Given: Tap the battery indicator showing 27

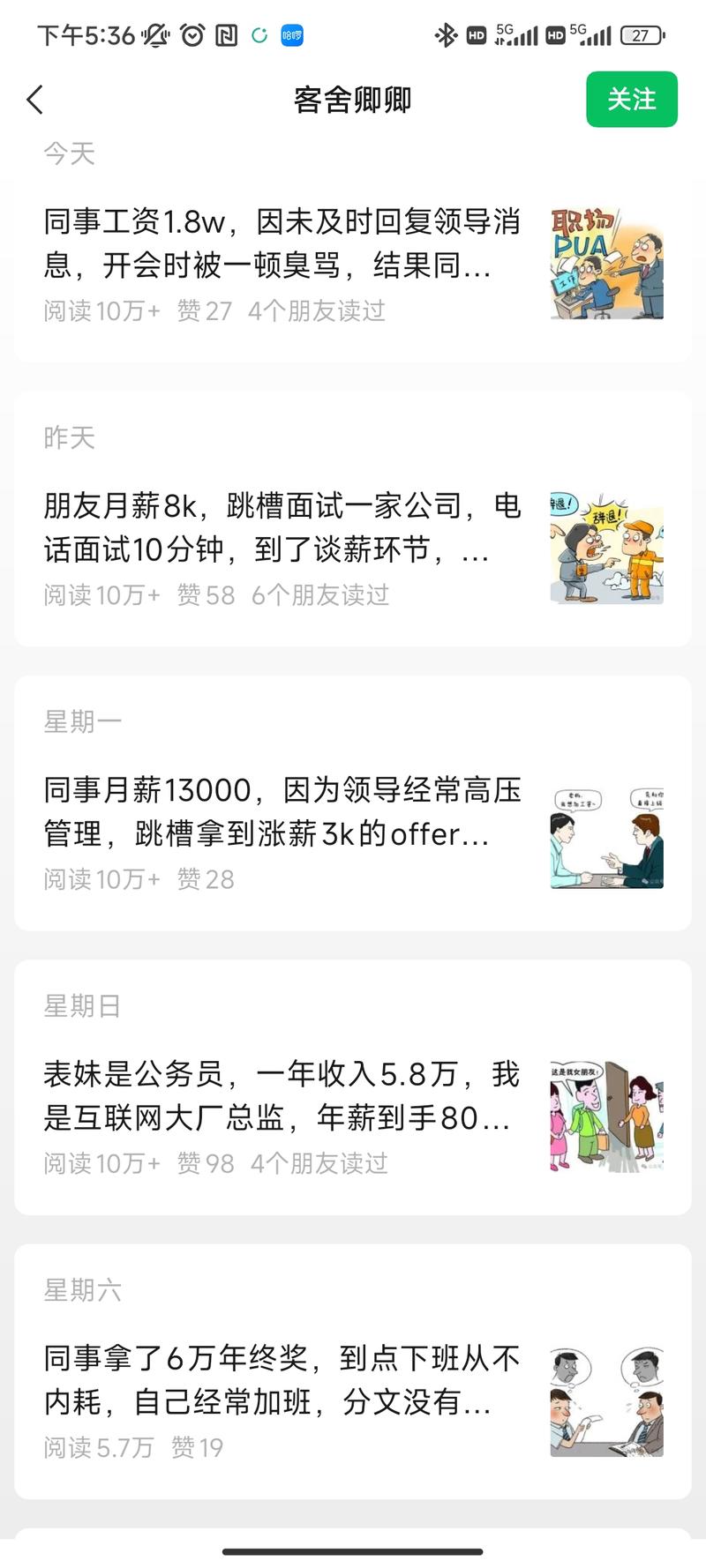Looking at the screenshot, I should point(642,35).
